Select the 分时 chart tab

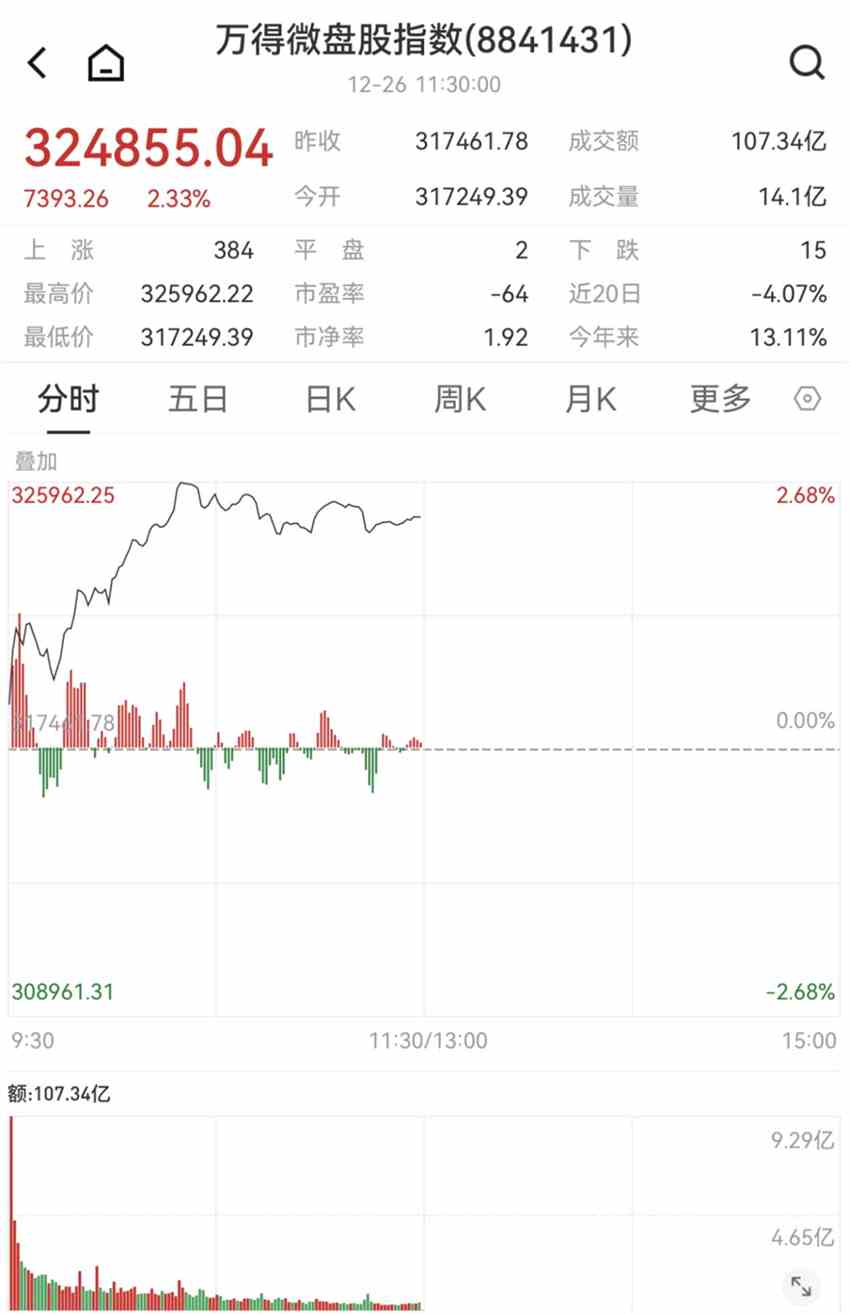point(68,400)
